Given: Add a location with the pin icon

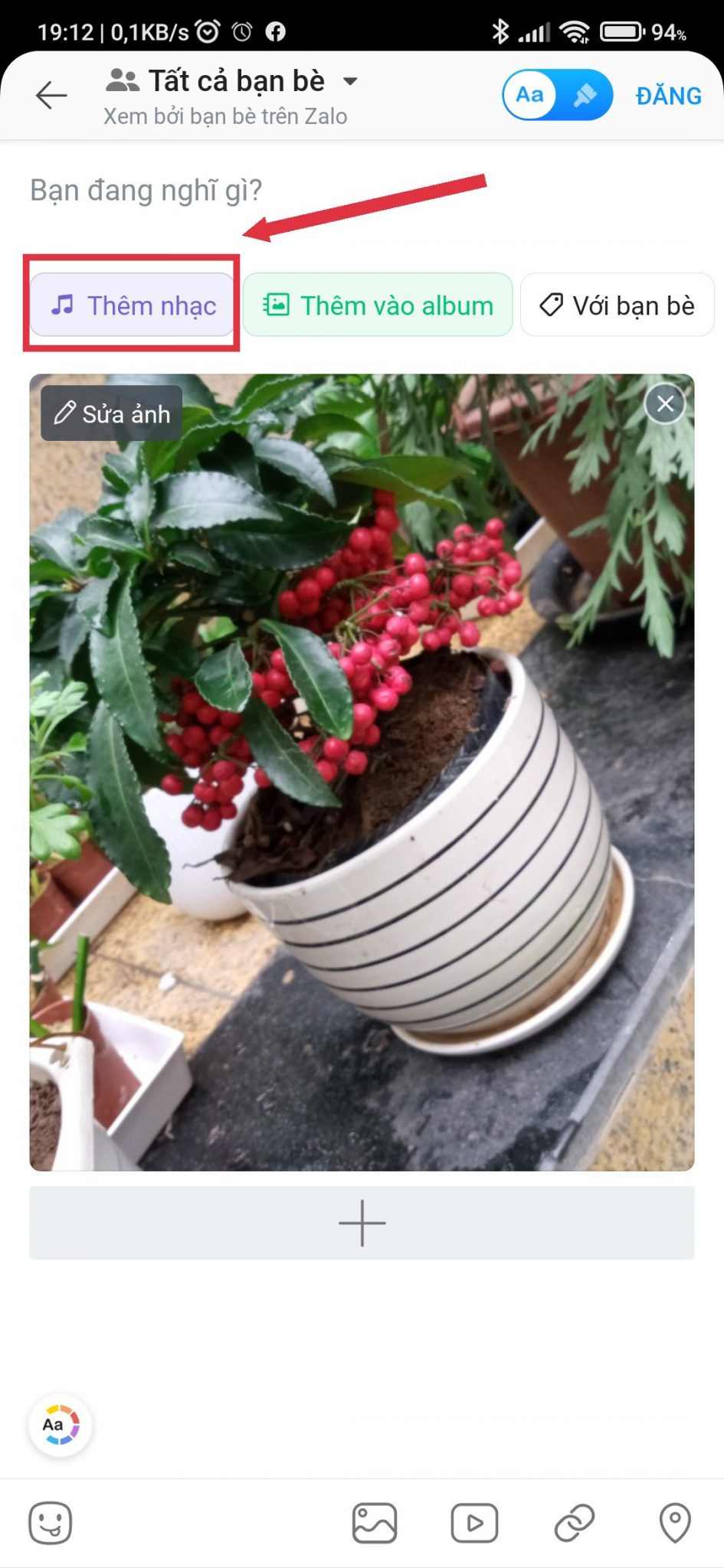Looking at the screenshot, I should click(x=675, y=1523).
